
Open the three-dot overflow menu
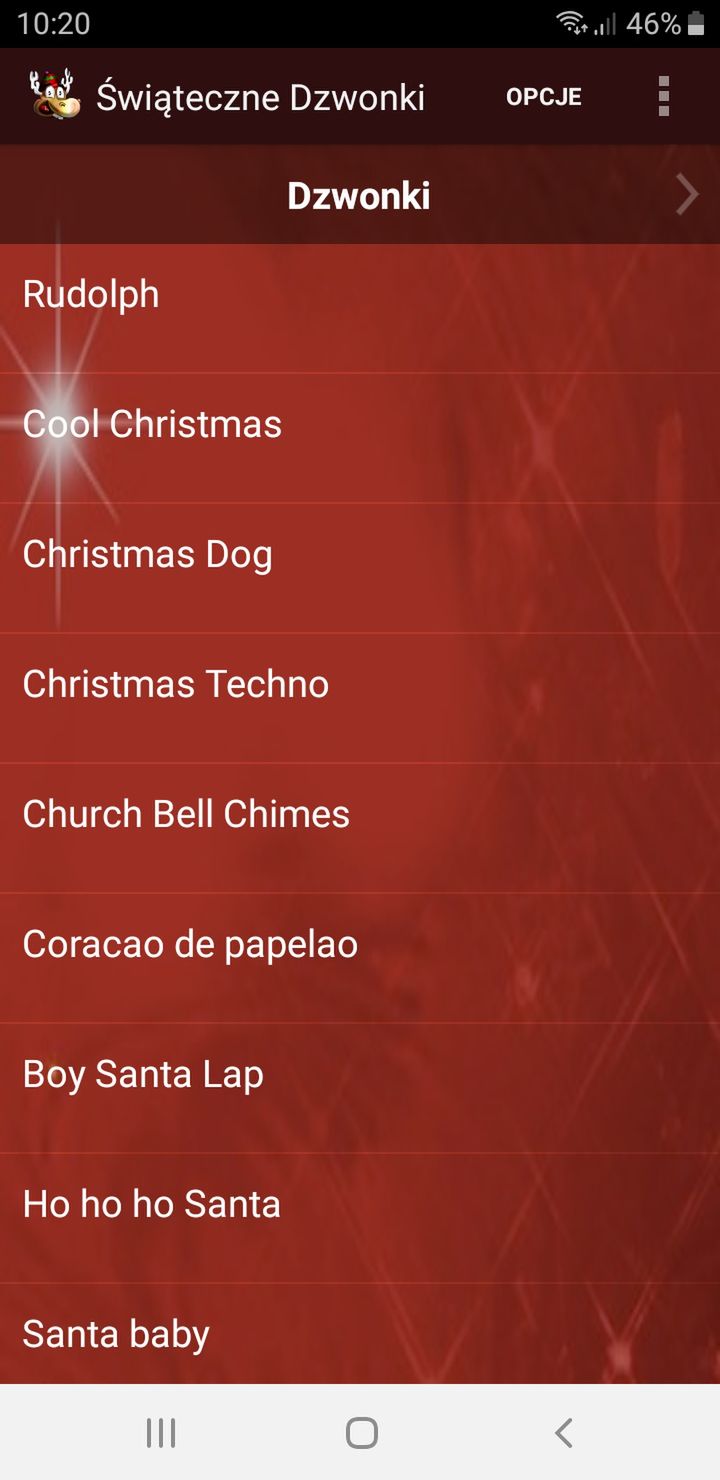tap(663, 97)
